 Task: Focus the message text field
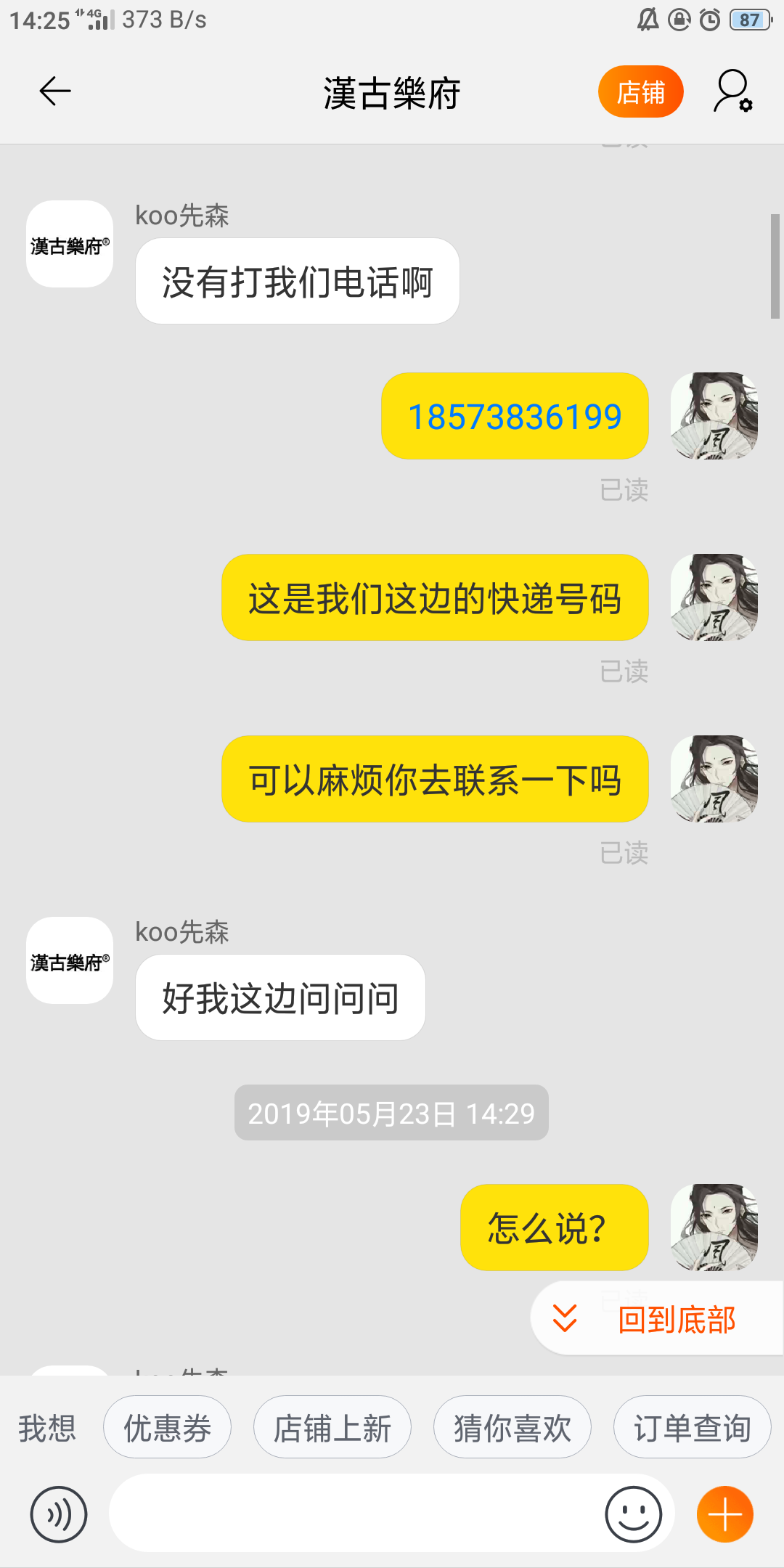356,1514
